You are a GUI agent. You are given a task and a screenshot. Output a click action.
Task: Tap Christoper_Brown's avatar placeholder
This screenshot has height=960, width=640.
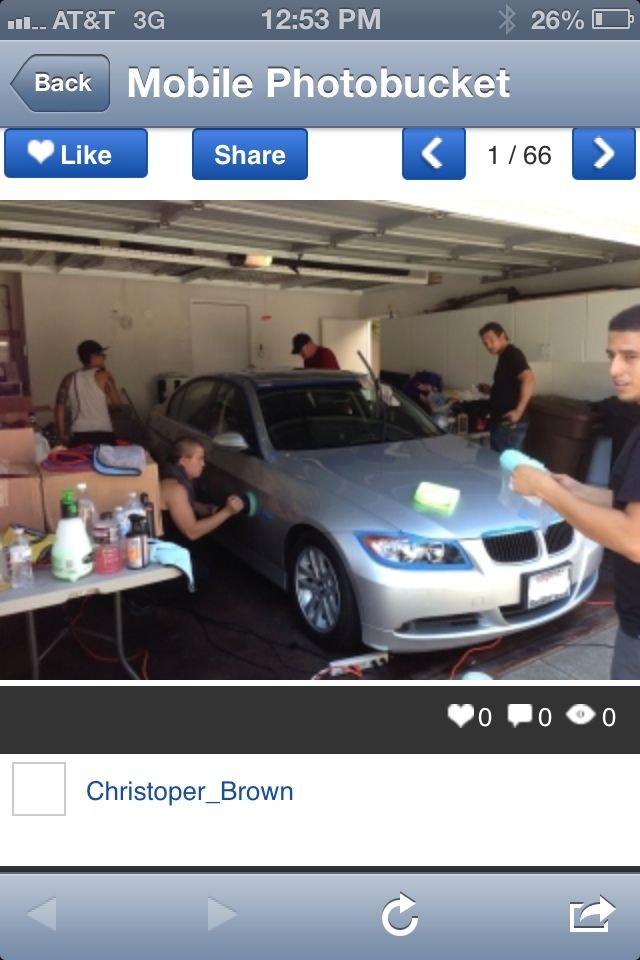(39, 789)
